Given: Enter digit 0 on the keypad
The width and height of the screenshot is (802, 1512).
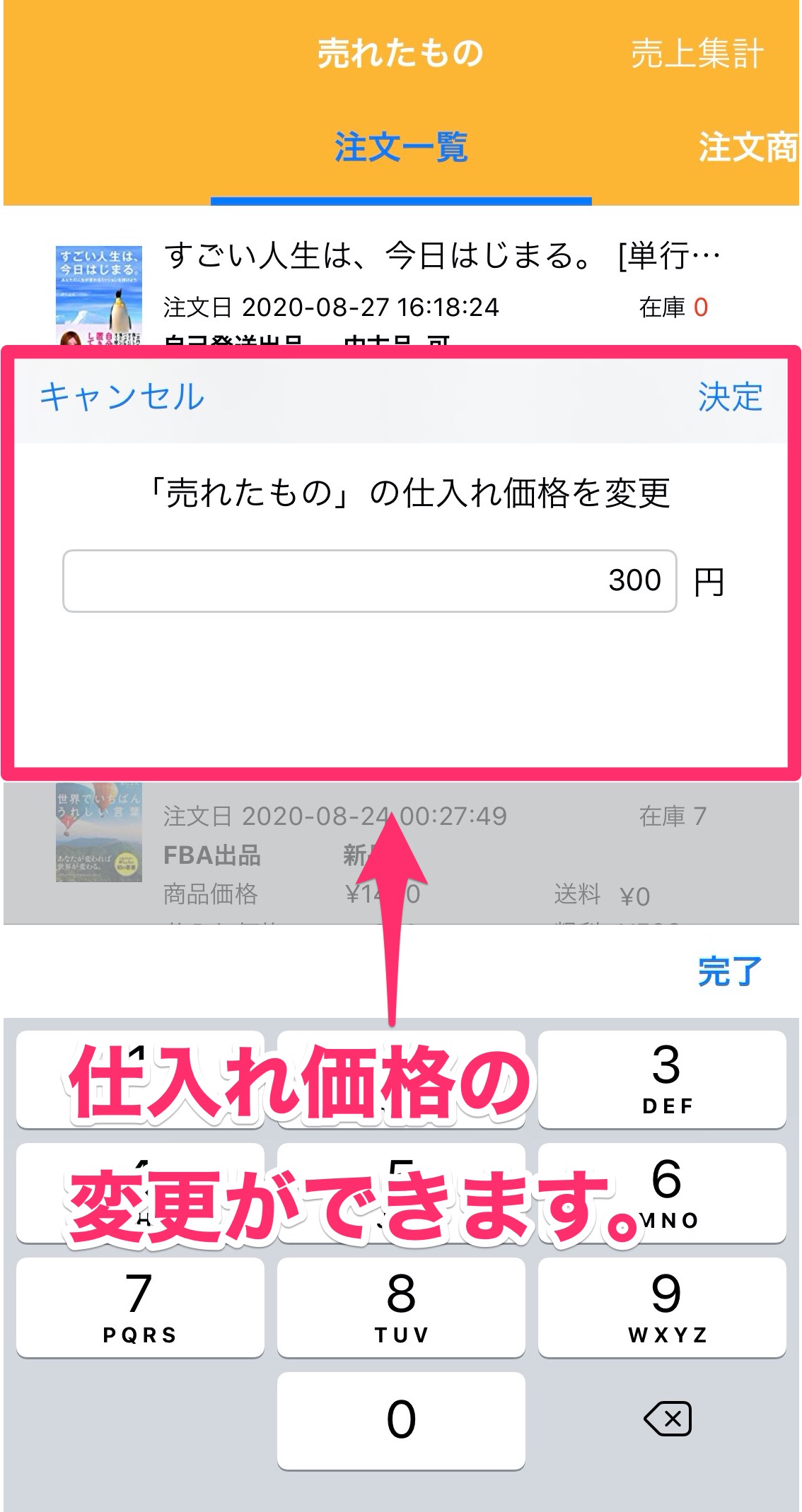Looking at the screenshot, I should 401,1419.
